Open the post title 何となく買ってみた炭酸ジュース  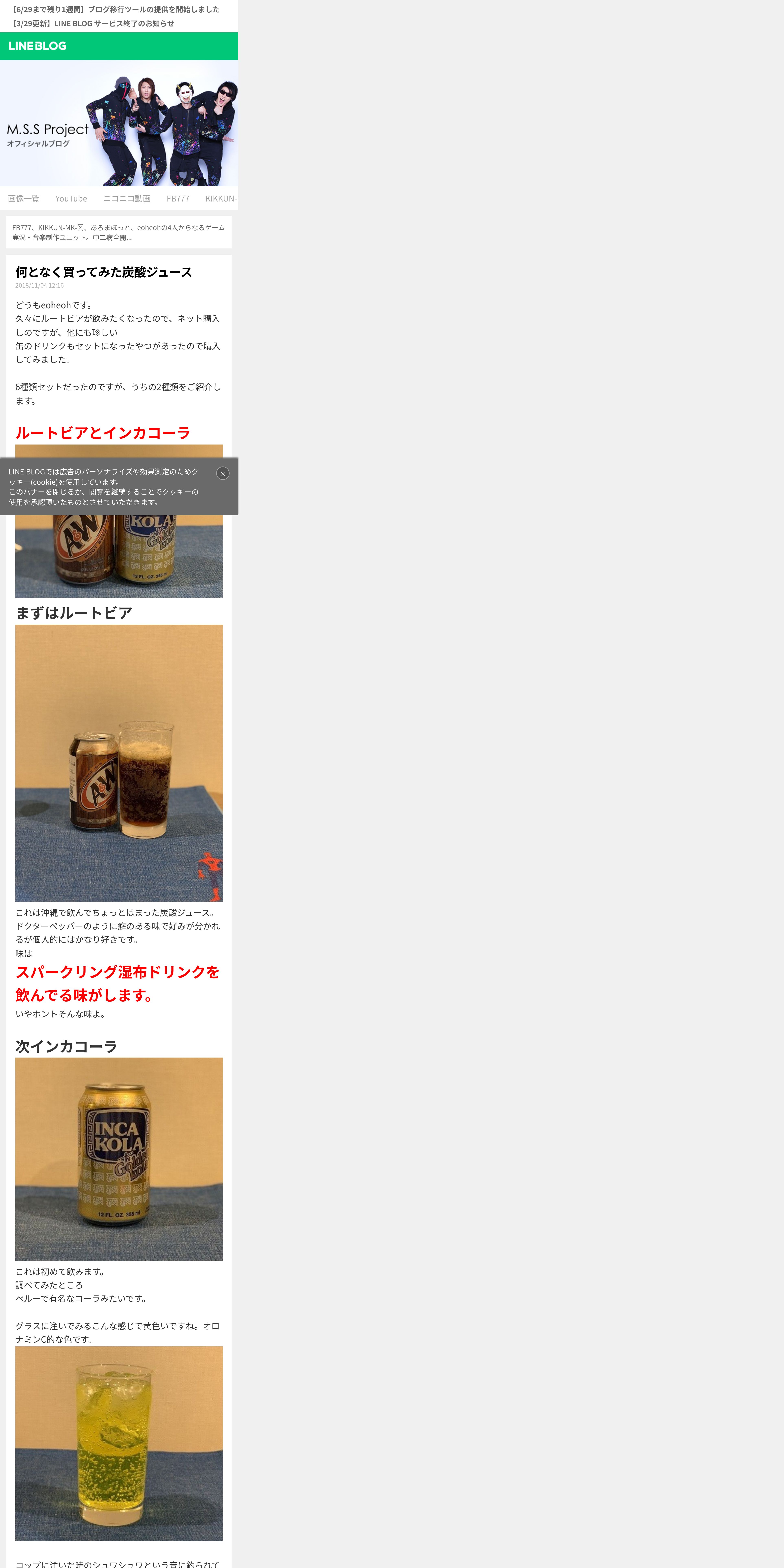pyautogui.click(x=103, y=272)
